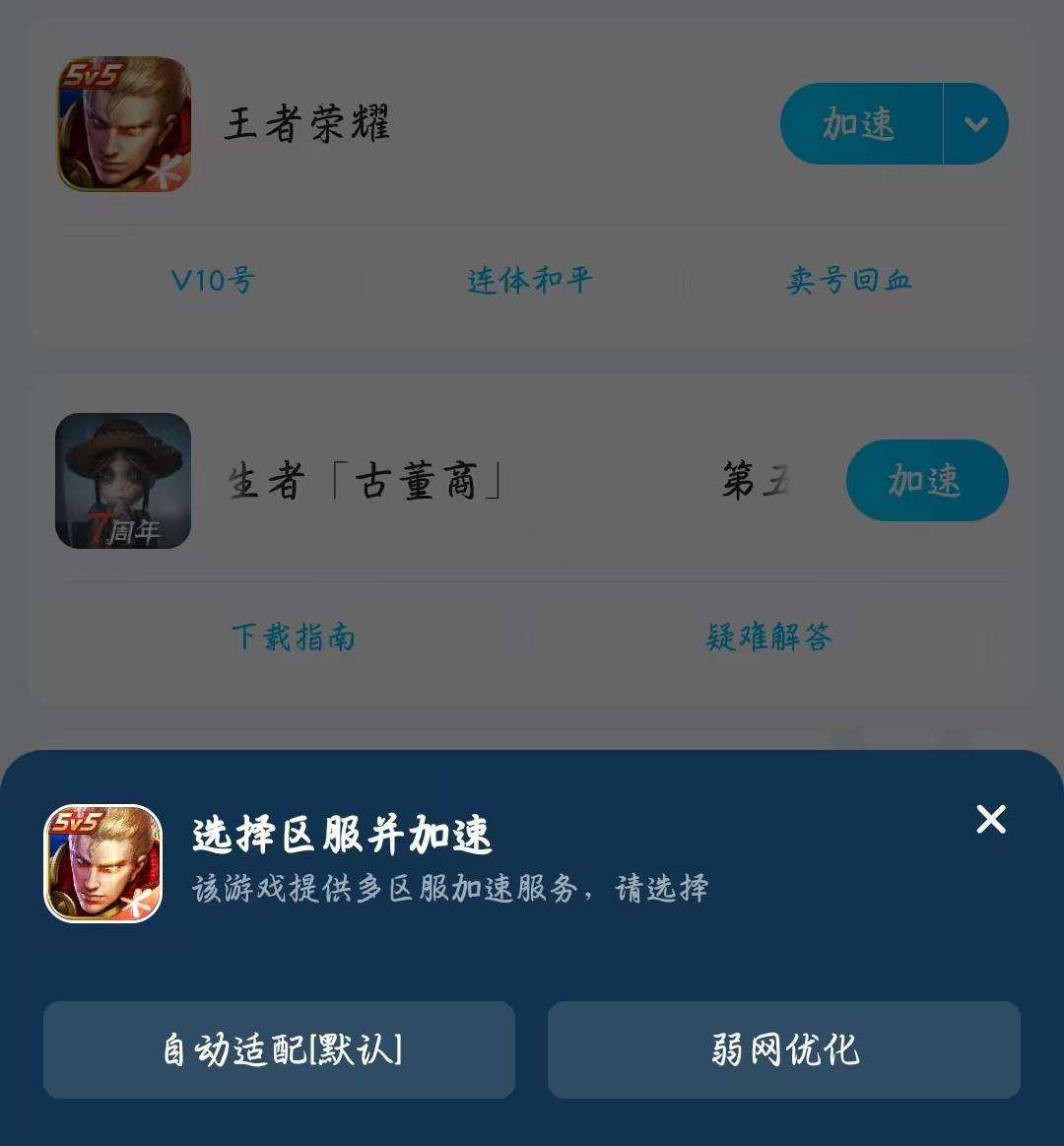Select 自动适配[默认] server option

coord(280,1050)
